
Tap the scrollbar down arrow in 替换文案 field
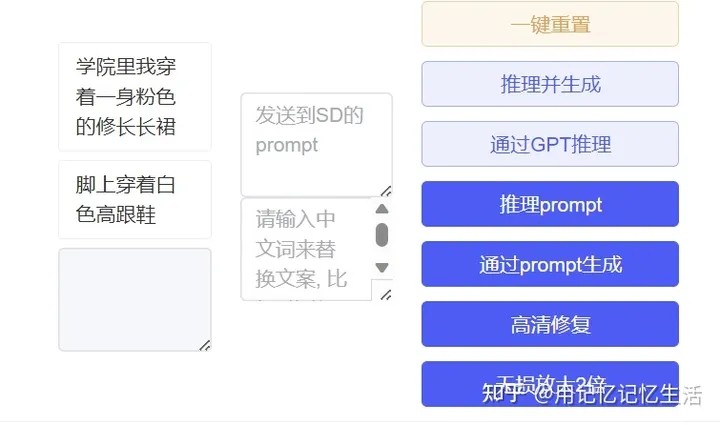(x=381, y=267)
